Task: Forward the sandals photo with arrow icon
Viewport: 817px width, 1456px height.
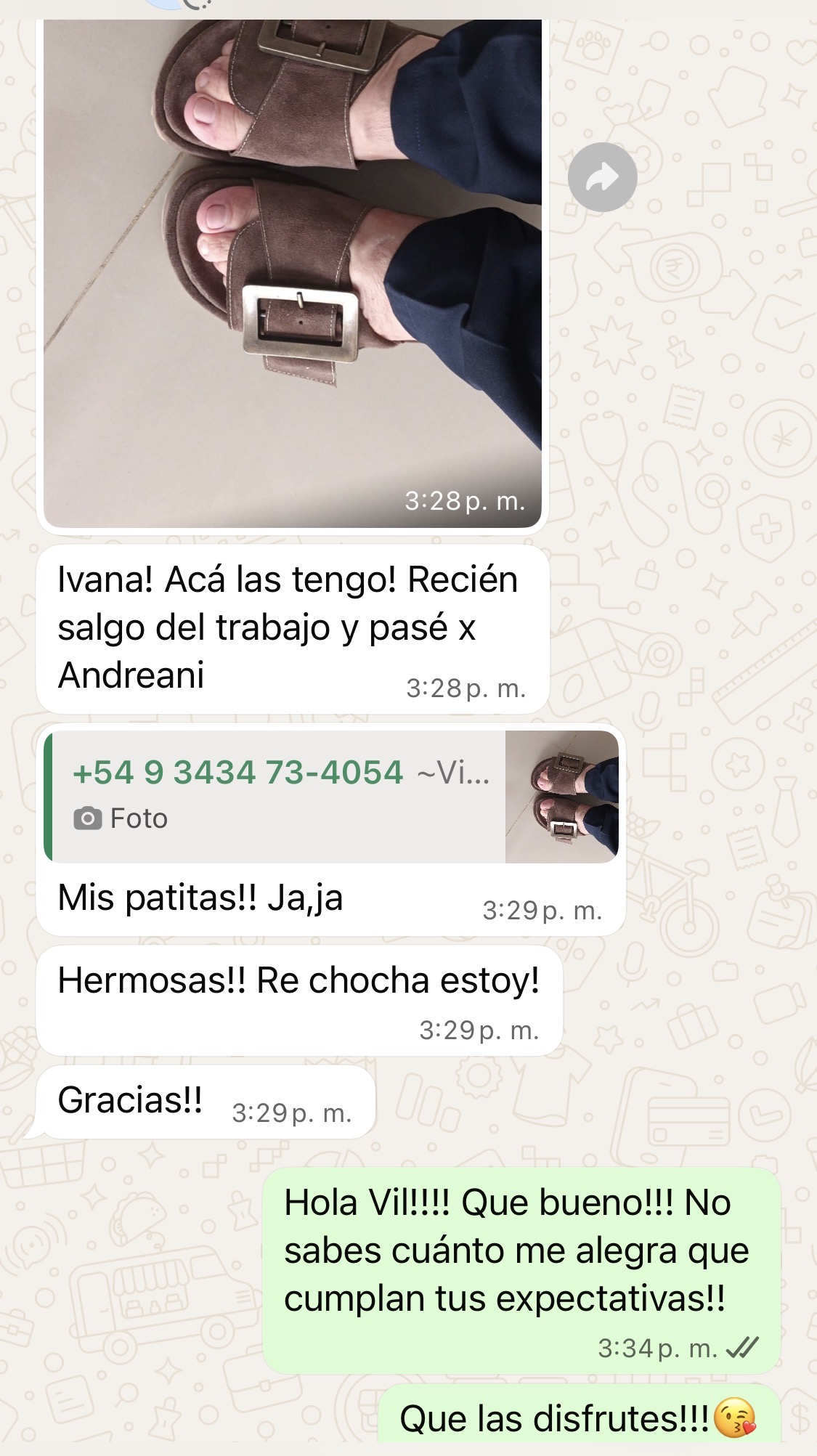Action: [602, 177]
